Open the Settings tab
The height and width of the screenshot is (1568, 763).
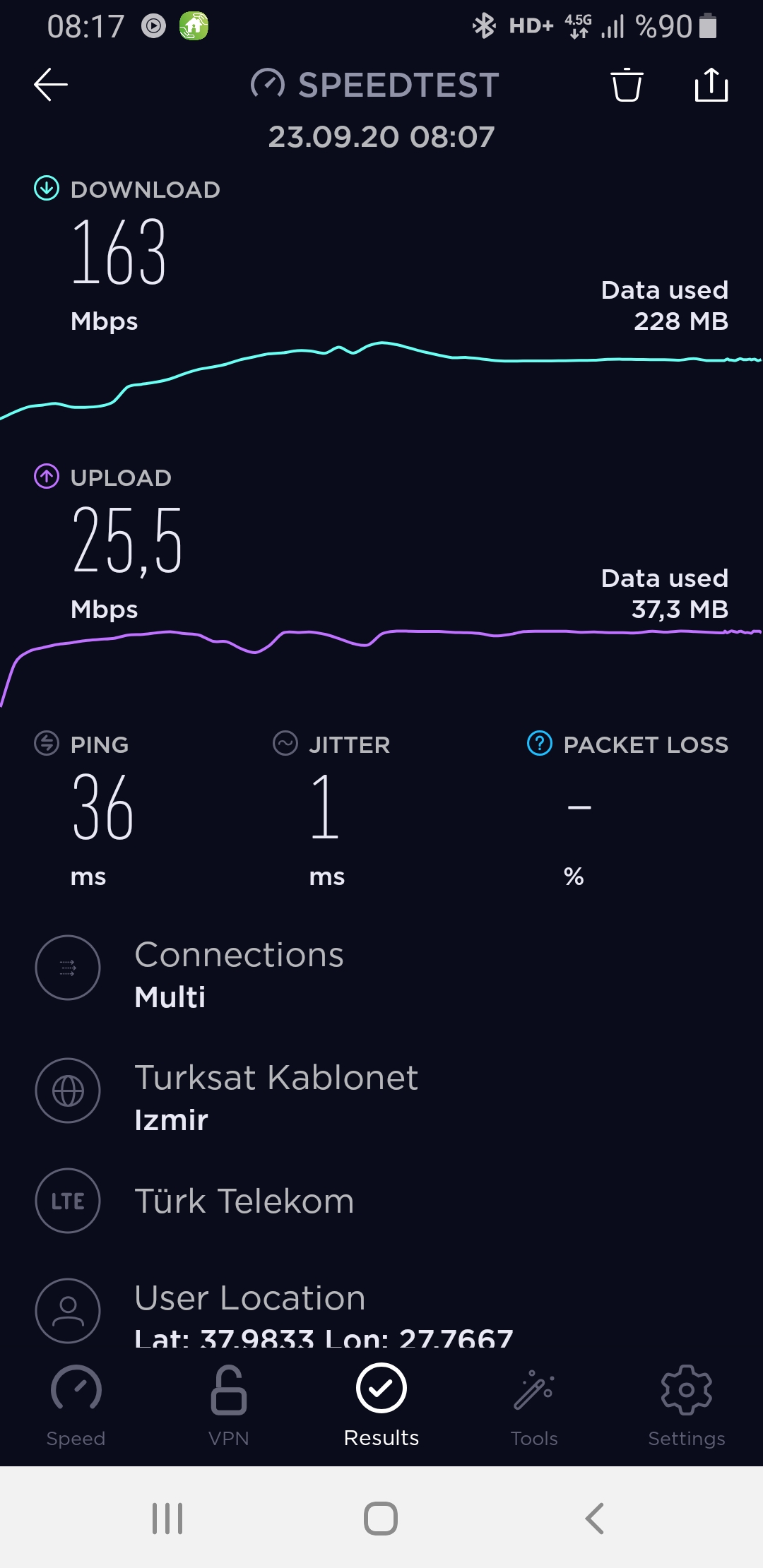[x=687, y=1406]
